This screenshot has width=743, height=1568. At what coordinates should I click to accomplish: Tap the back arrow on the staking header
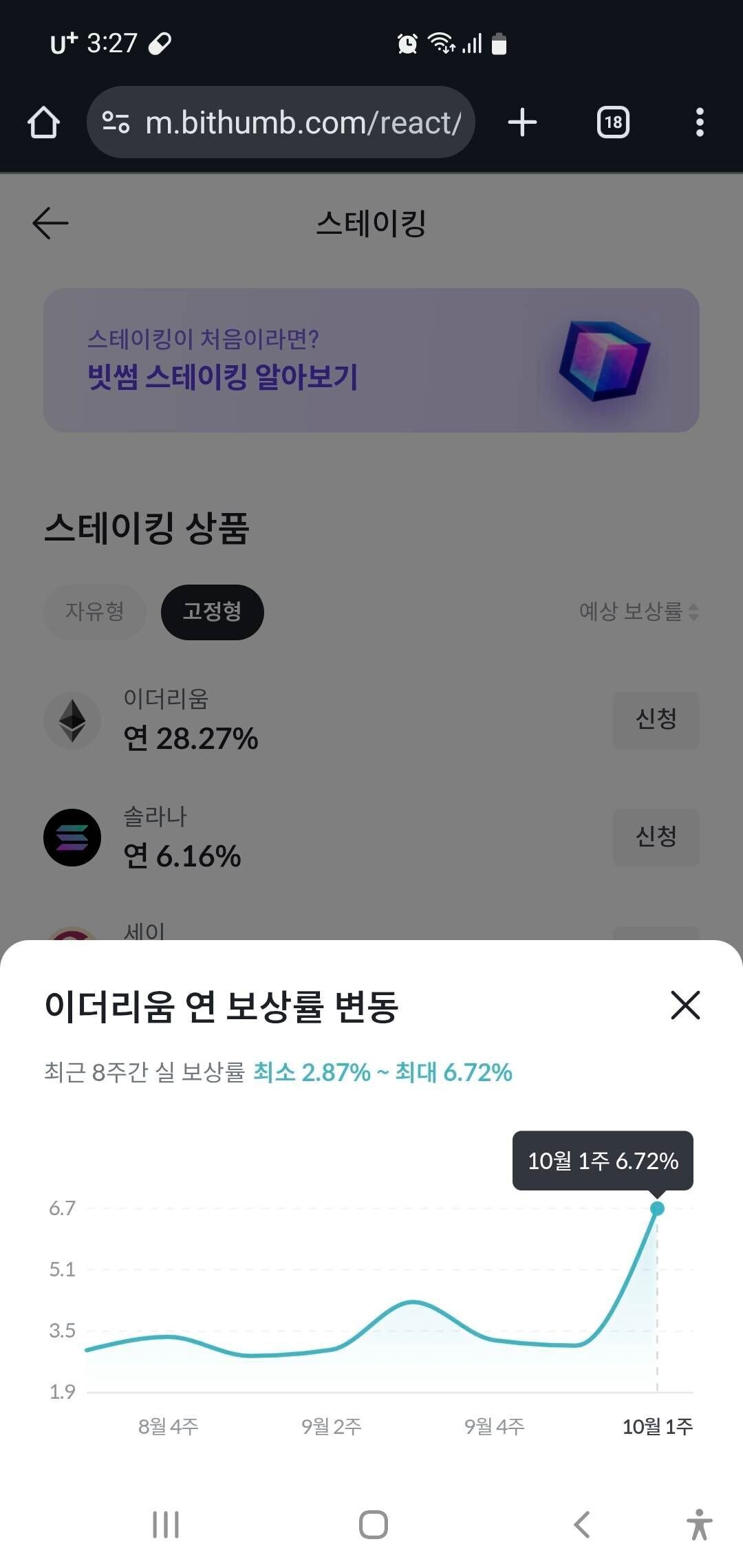click(49, 223)
